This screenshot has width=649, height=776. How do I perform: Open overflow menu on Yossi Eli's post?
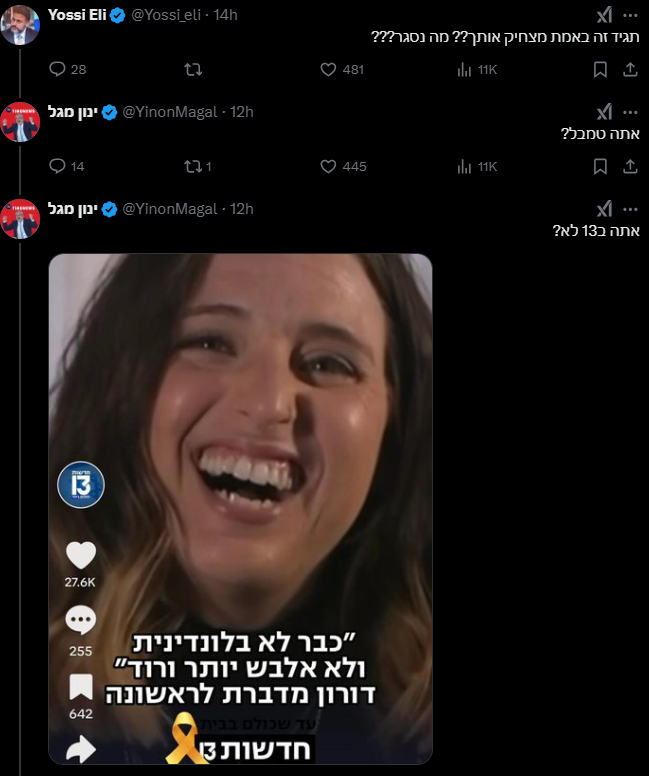630,16
